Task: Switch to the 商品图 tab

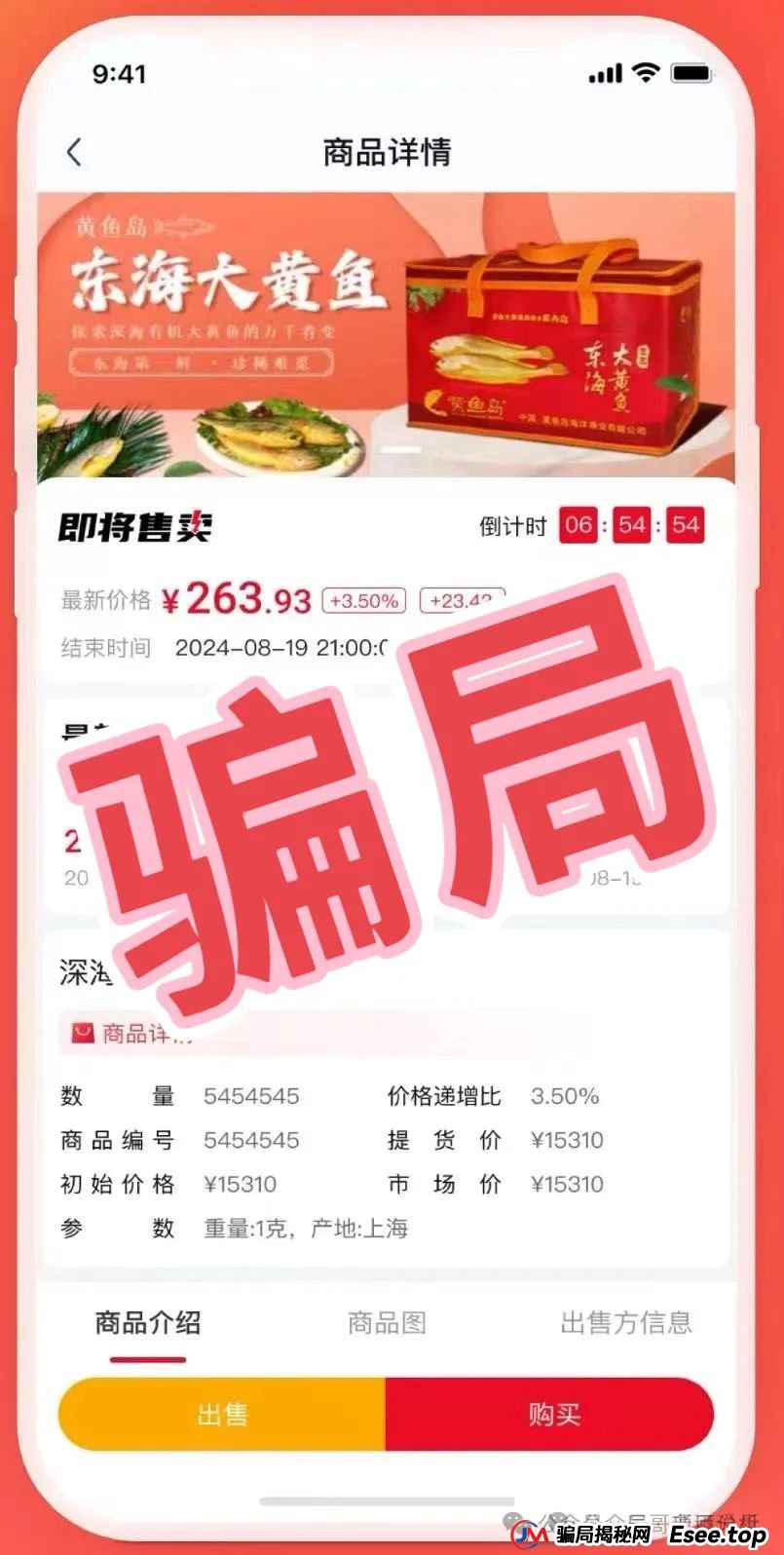Action: point(388,1322)
